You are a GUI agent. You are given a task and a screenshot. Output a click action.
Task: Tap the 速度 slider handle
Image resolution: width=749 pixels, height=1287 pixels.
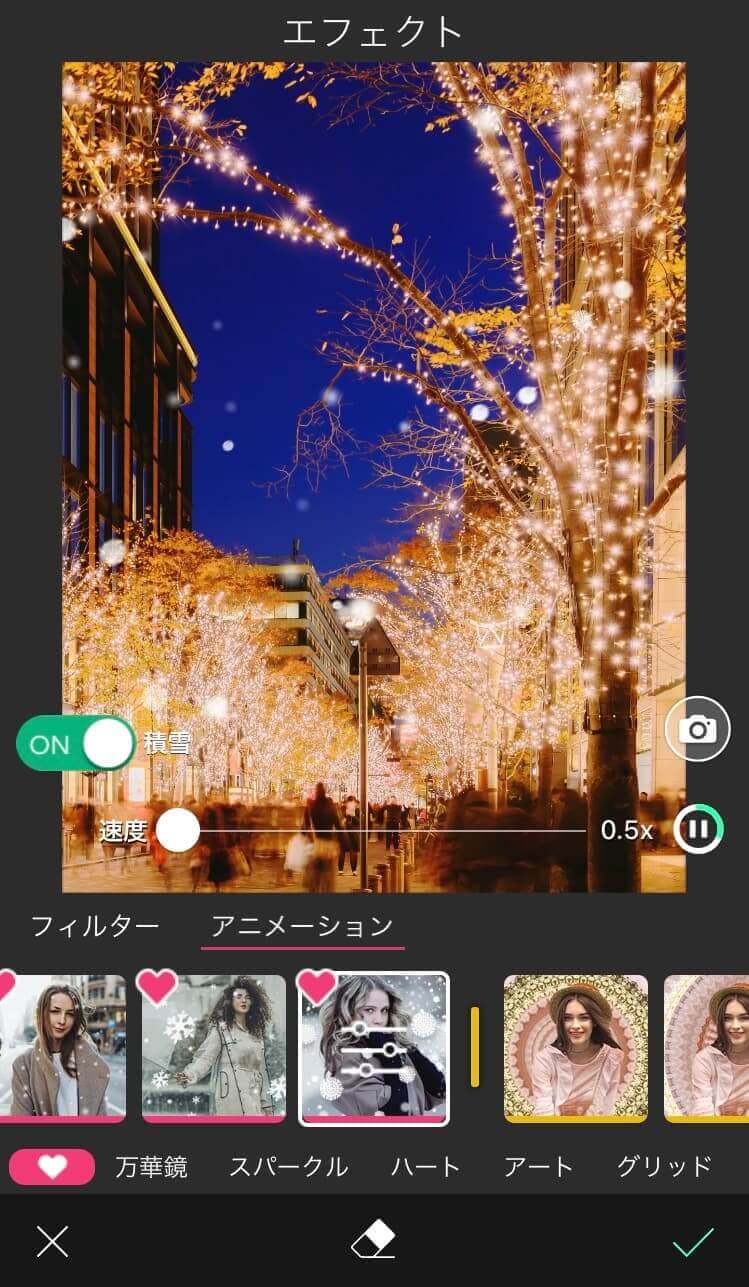178,830
